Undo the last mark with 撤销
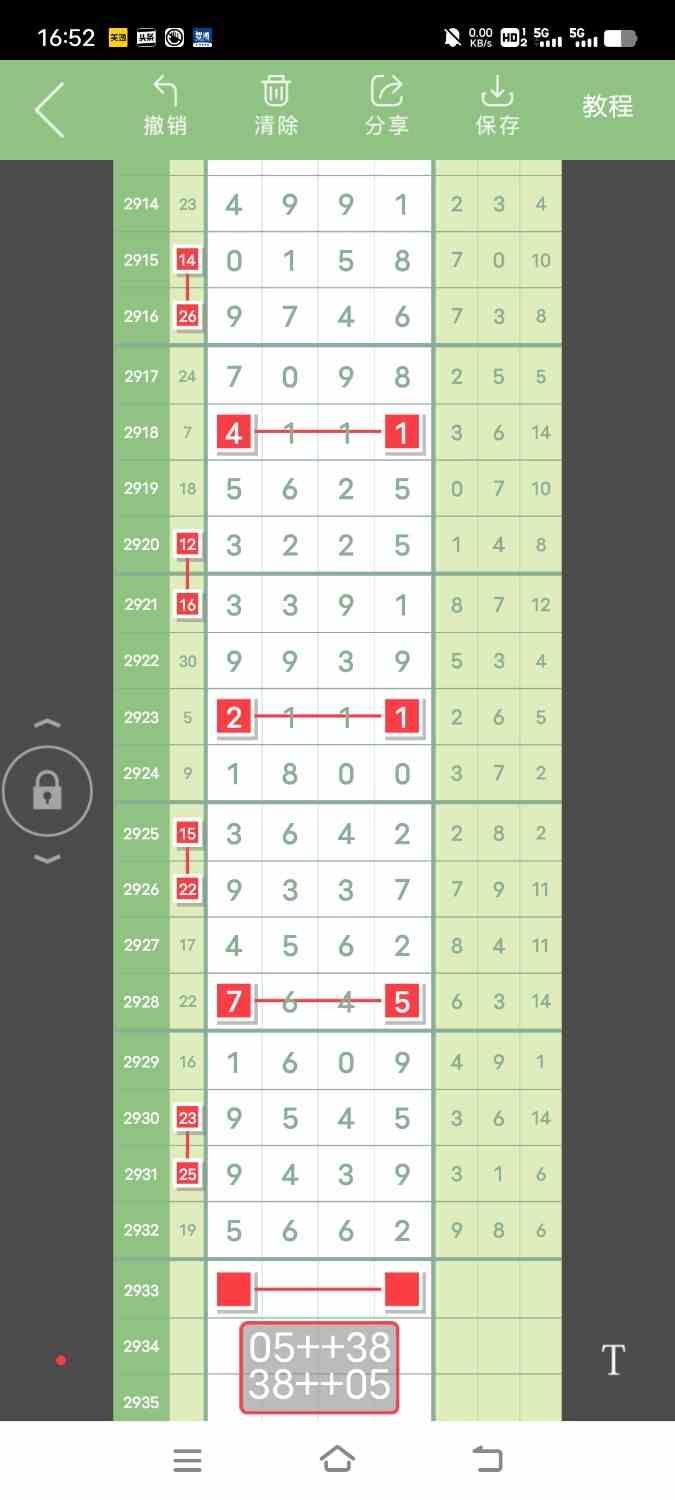Screen dimensions: 675x1500 point(165,106)
